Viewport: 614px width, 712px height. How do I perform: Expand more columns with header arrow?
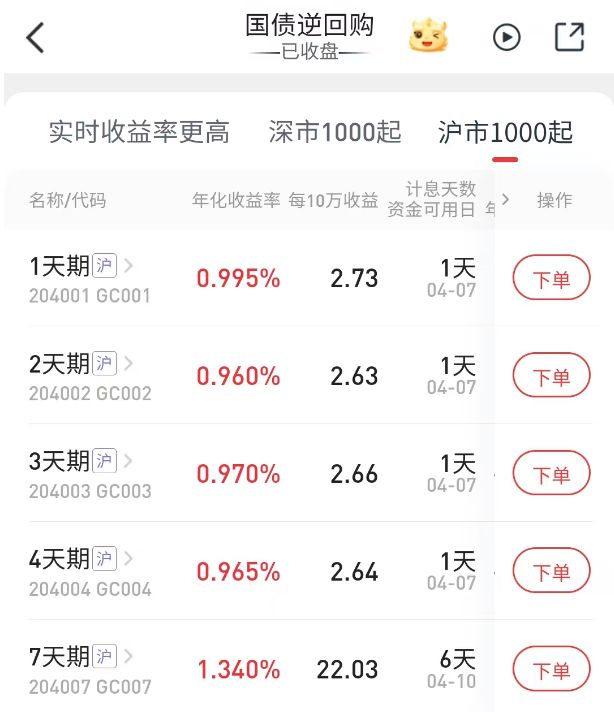pos(505,200)
